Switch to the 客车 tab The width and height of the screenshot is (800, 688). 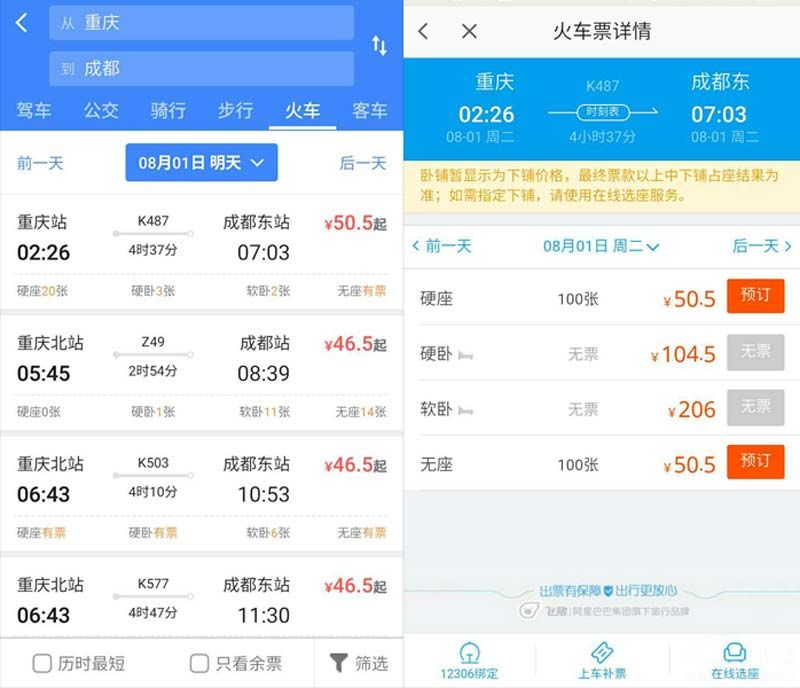(x=370, y=110)
